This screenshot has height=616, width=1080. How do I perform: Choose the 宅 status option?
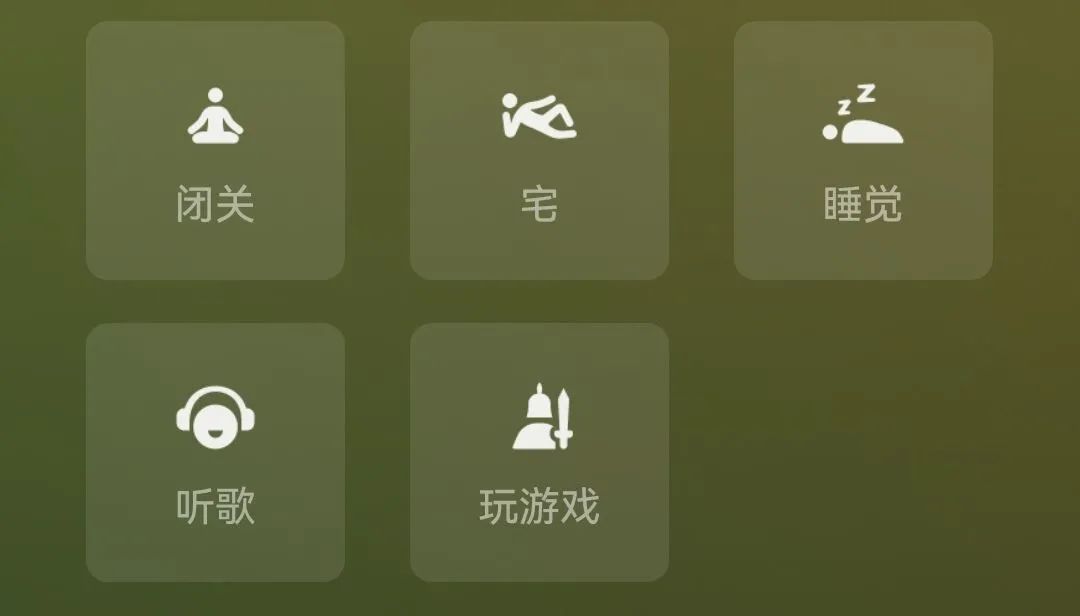coord(539,150)
